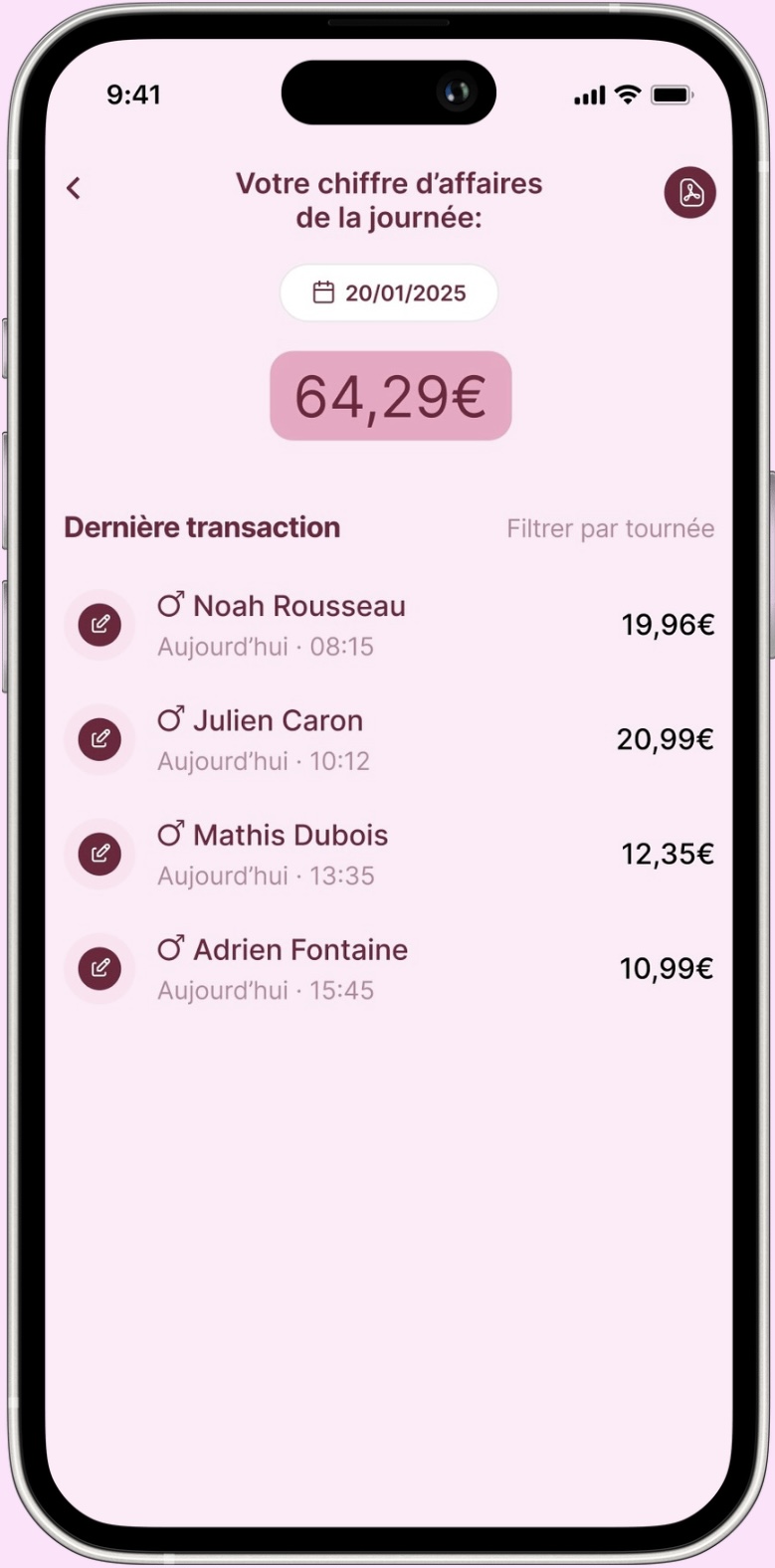Screen dimensions: 775x1568
Task: Export the daily report as PDF
Action: coord(690,192)
